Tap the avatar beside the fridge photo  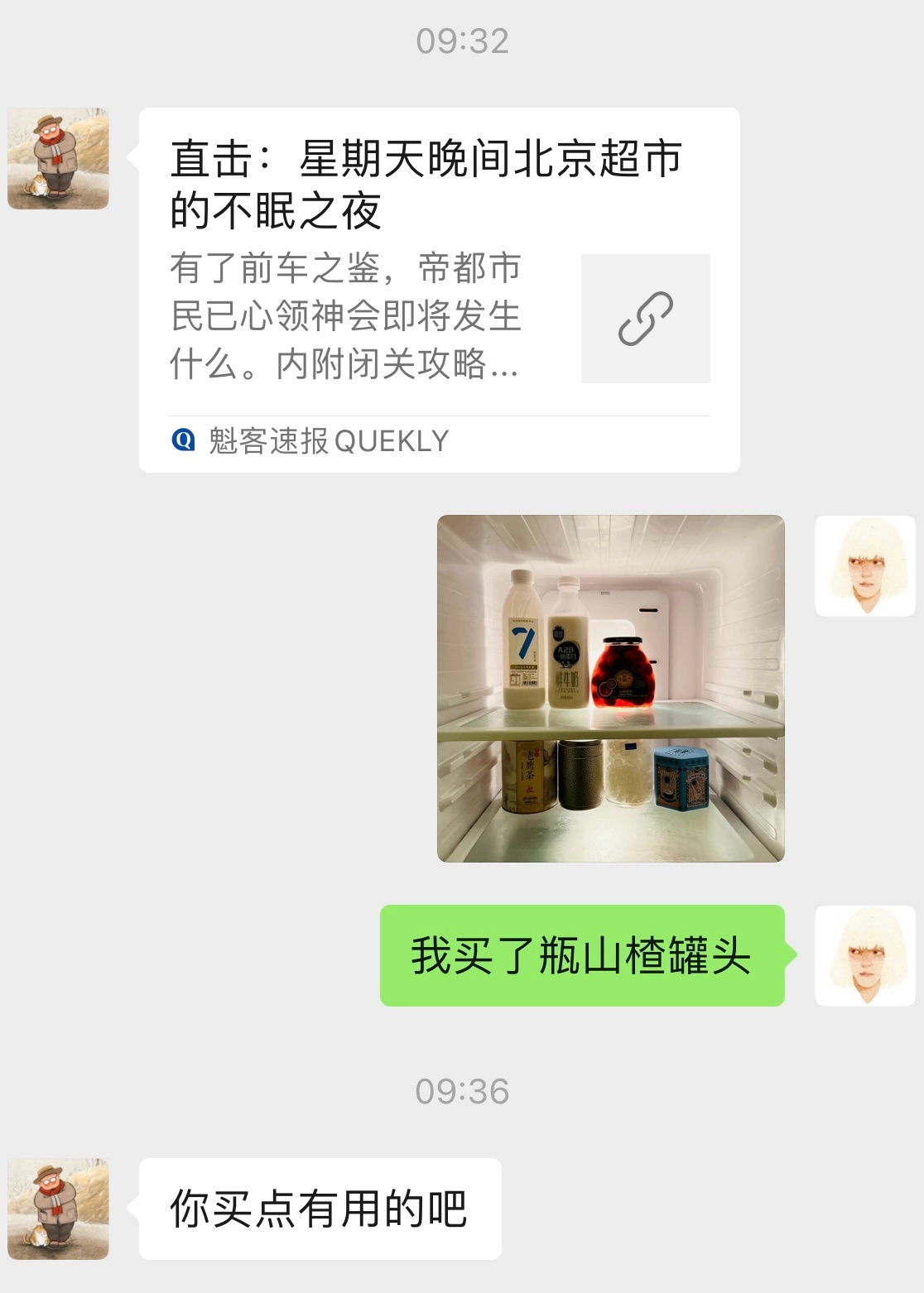tap(865, 566)
